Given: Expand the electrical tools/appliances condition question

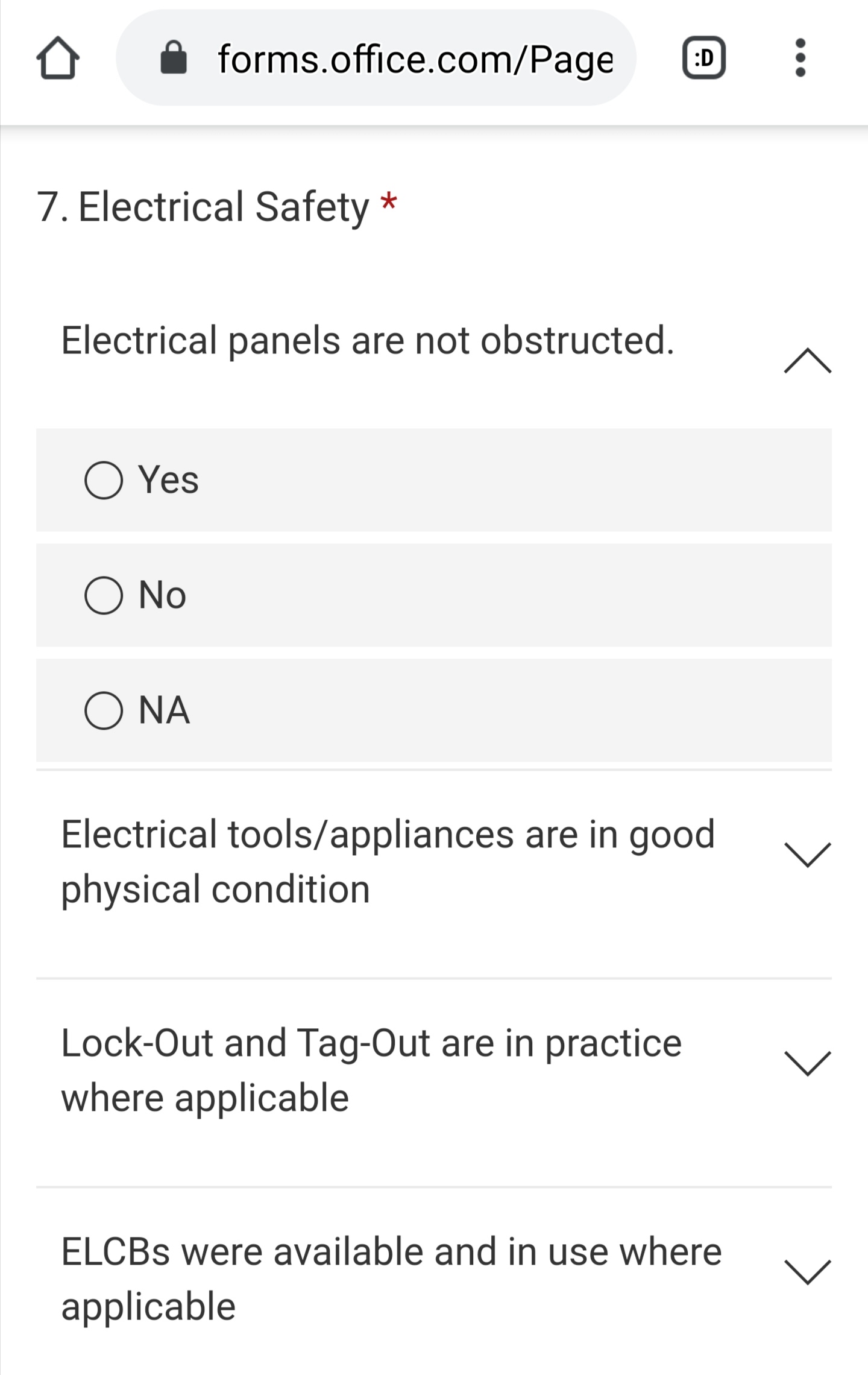Looking at the screenshot, I should [x=807, y=855].
